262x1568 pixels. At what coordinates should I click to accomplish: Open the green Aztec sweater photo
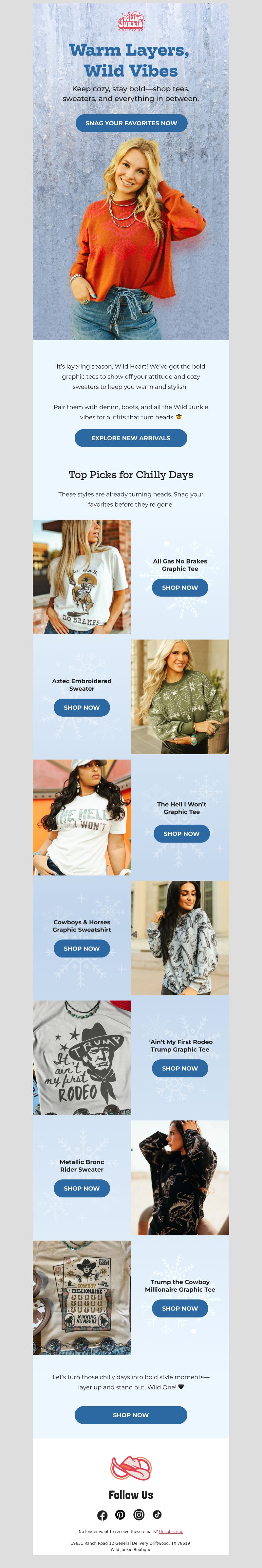(x=180, y=696)
